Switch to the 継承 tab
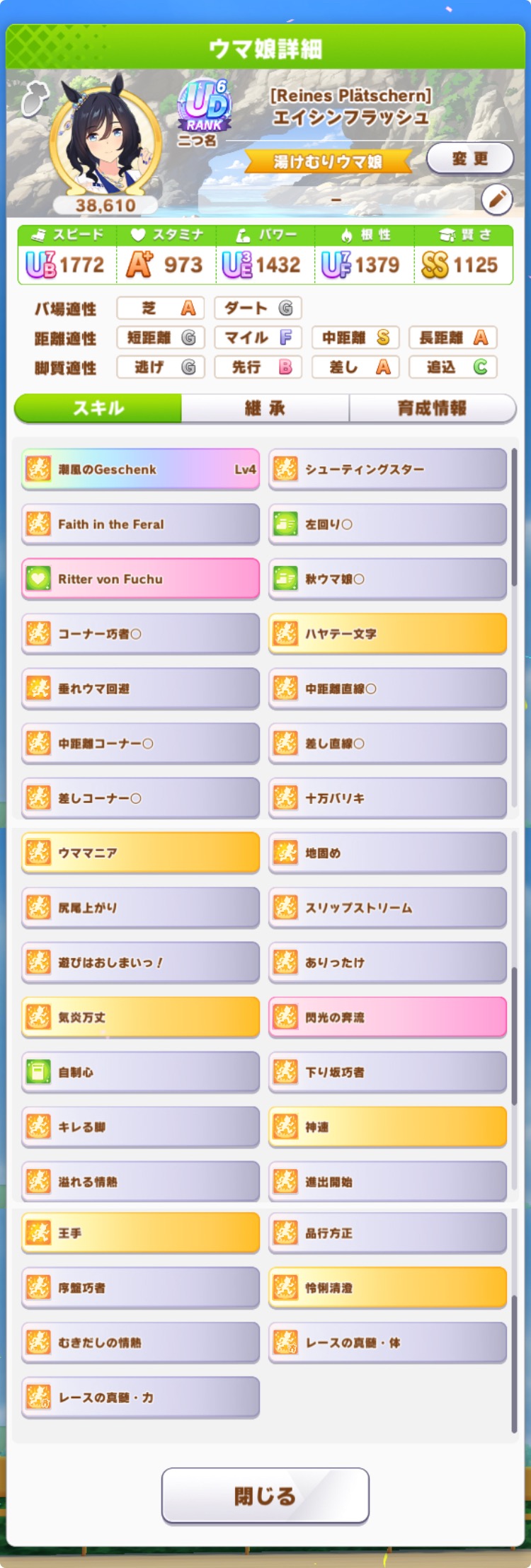The width and height of the screenshot is (531, 1568). [x=265, y=408]
